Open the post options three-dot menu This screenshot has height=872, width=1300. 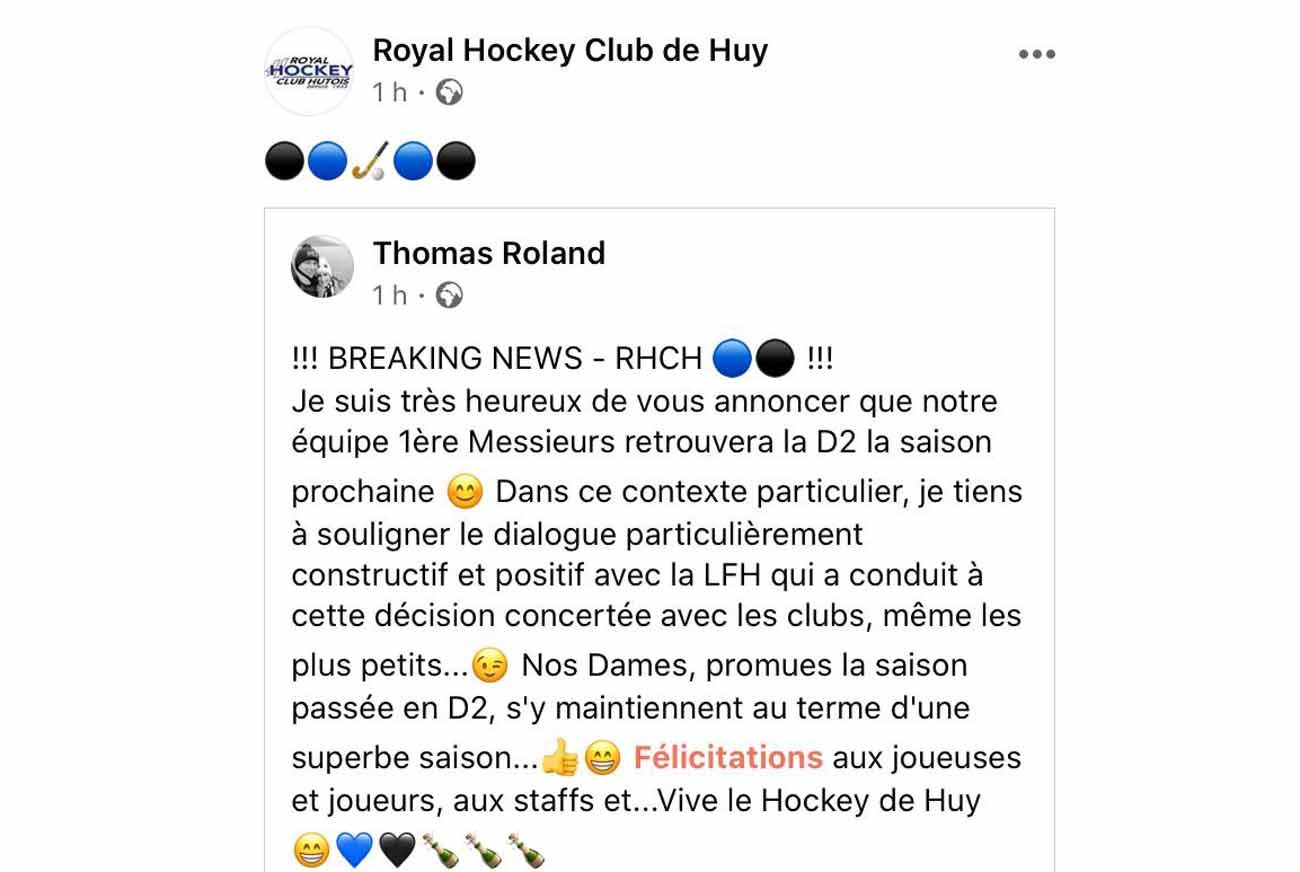1036,54
